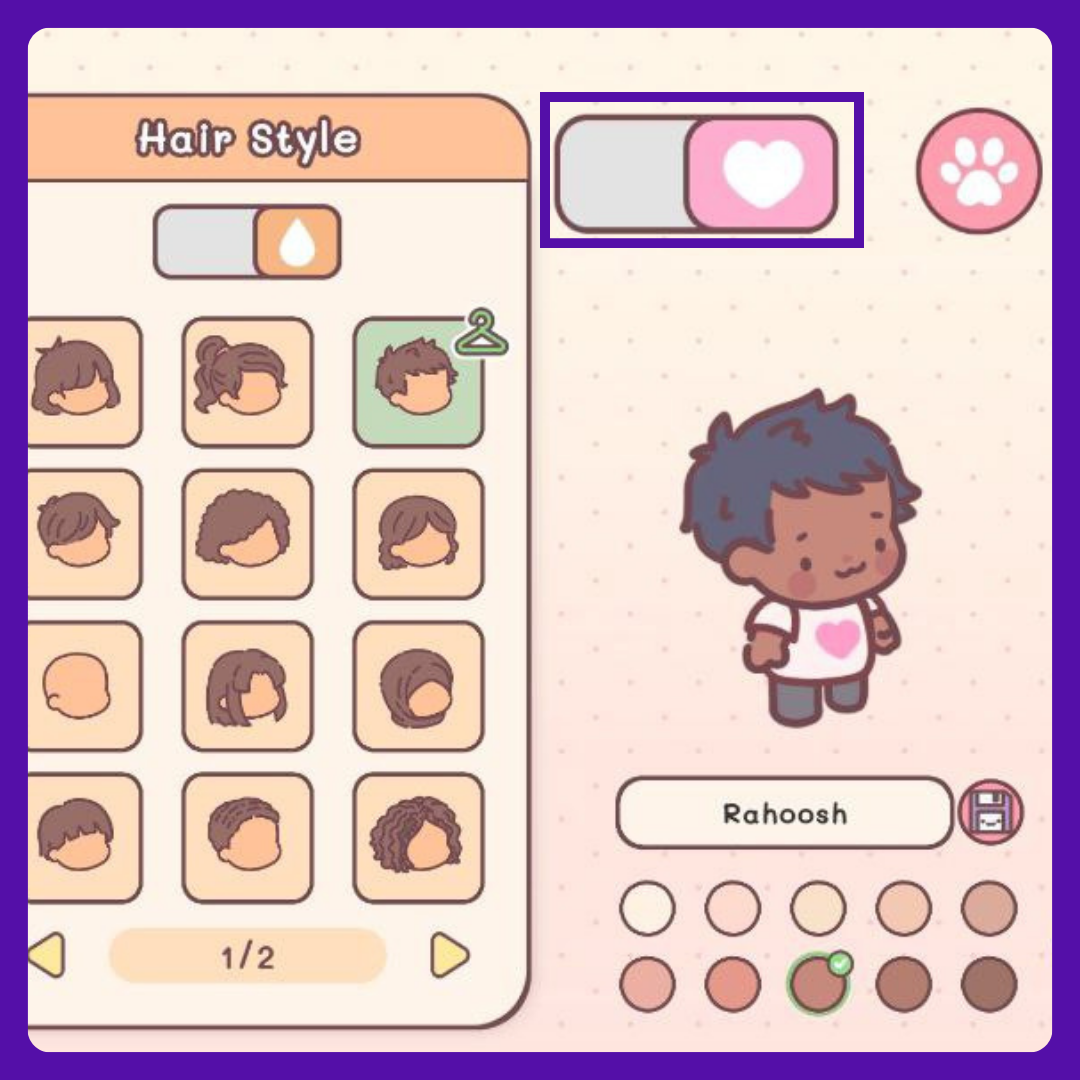This screenshot has width=1080, height=1080.
Task: Tap the currently checked skin tone swatch
Action: pos(817,985)
